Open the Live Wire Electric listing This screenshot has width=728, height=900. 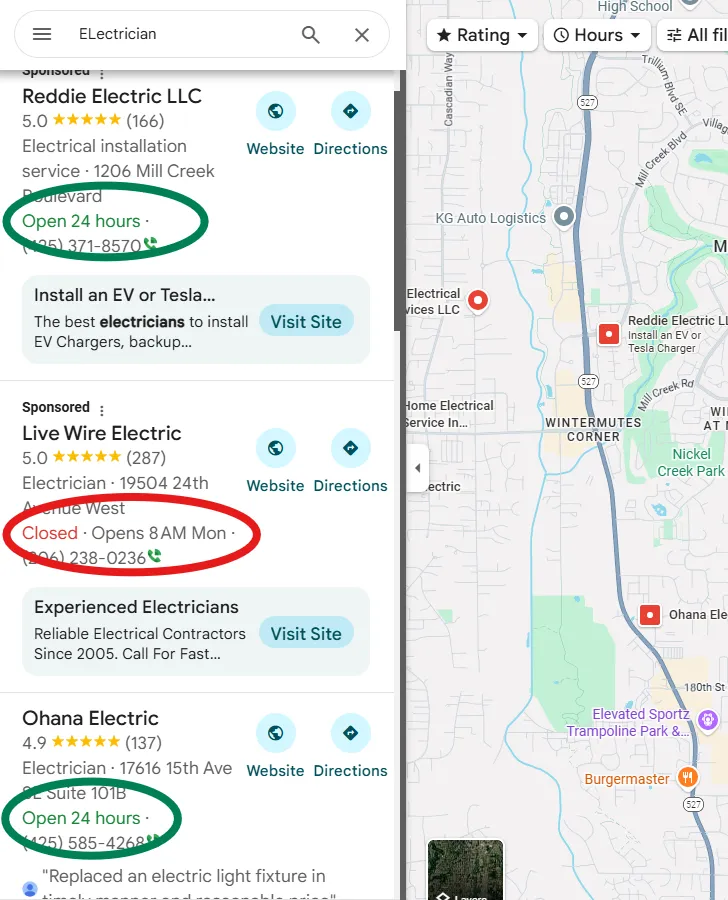(102, 433)
